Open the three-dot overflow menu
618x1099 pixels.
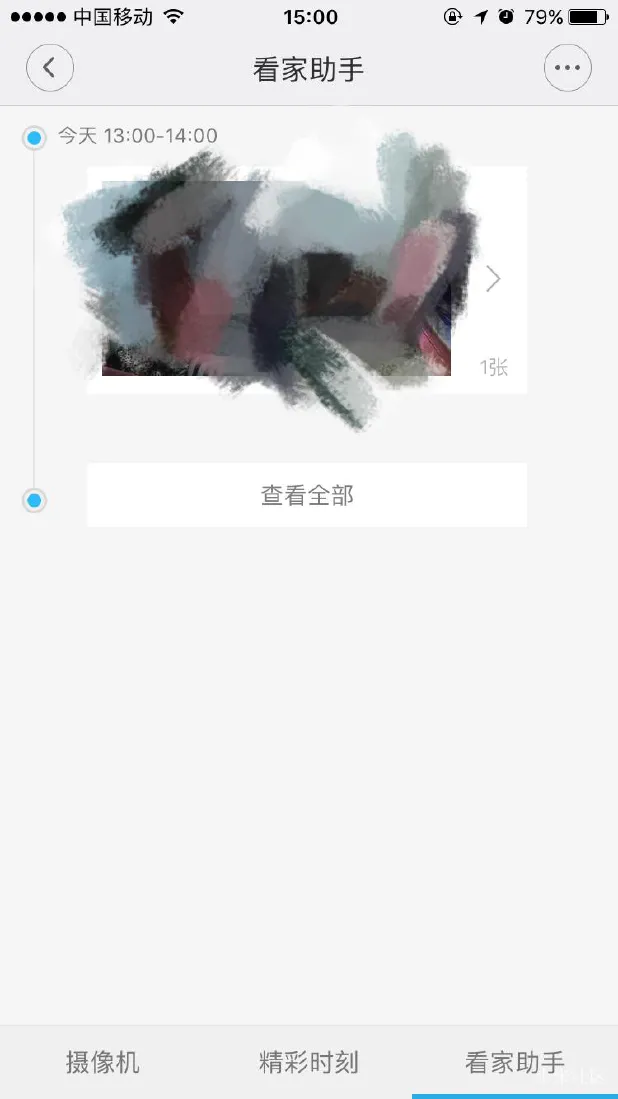tap(567, 69)
